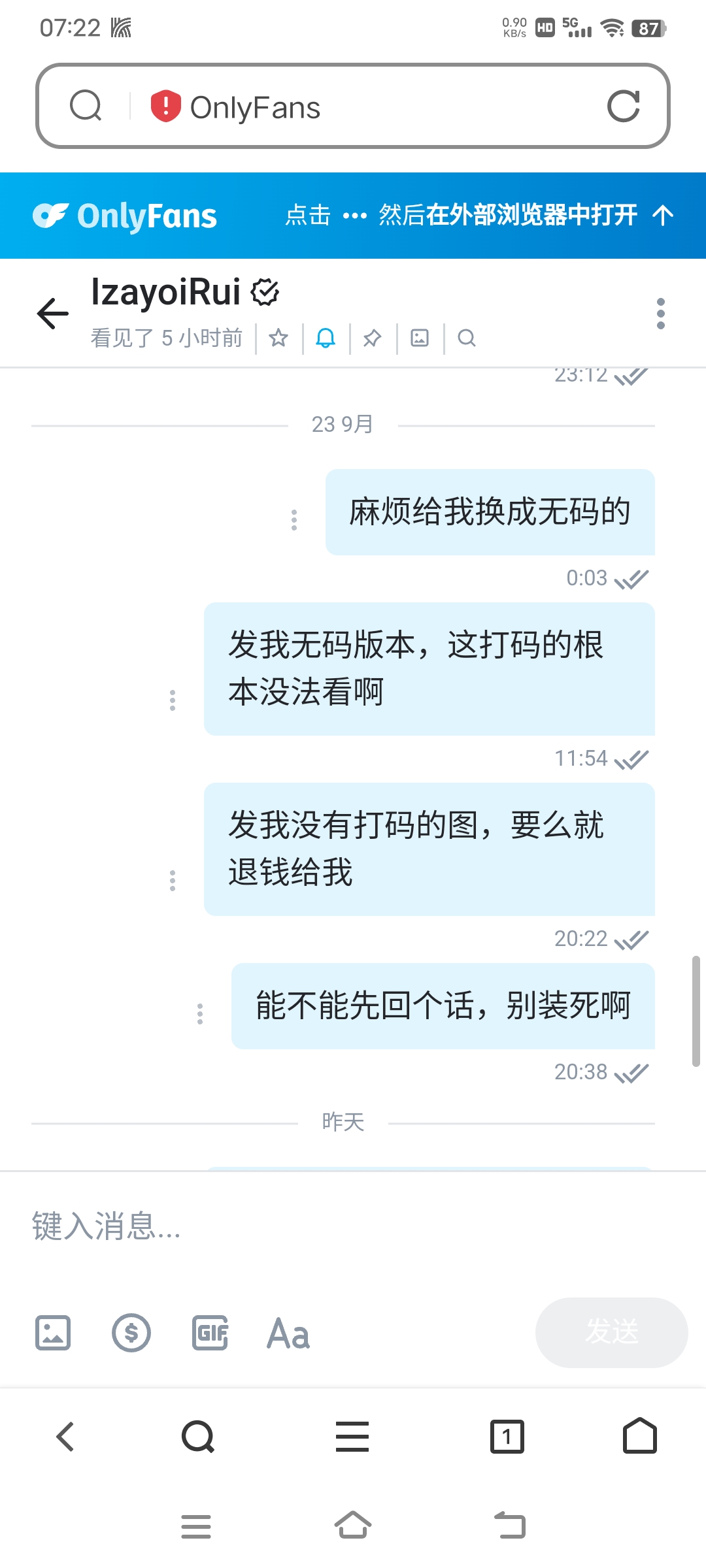706x1568 pixels.
Task: Open the chat overflow menu
Action: tap(660, 314)
